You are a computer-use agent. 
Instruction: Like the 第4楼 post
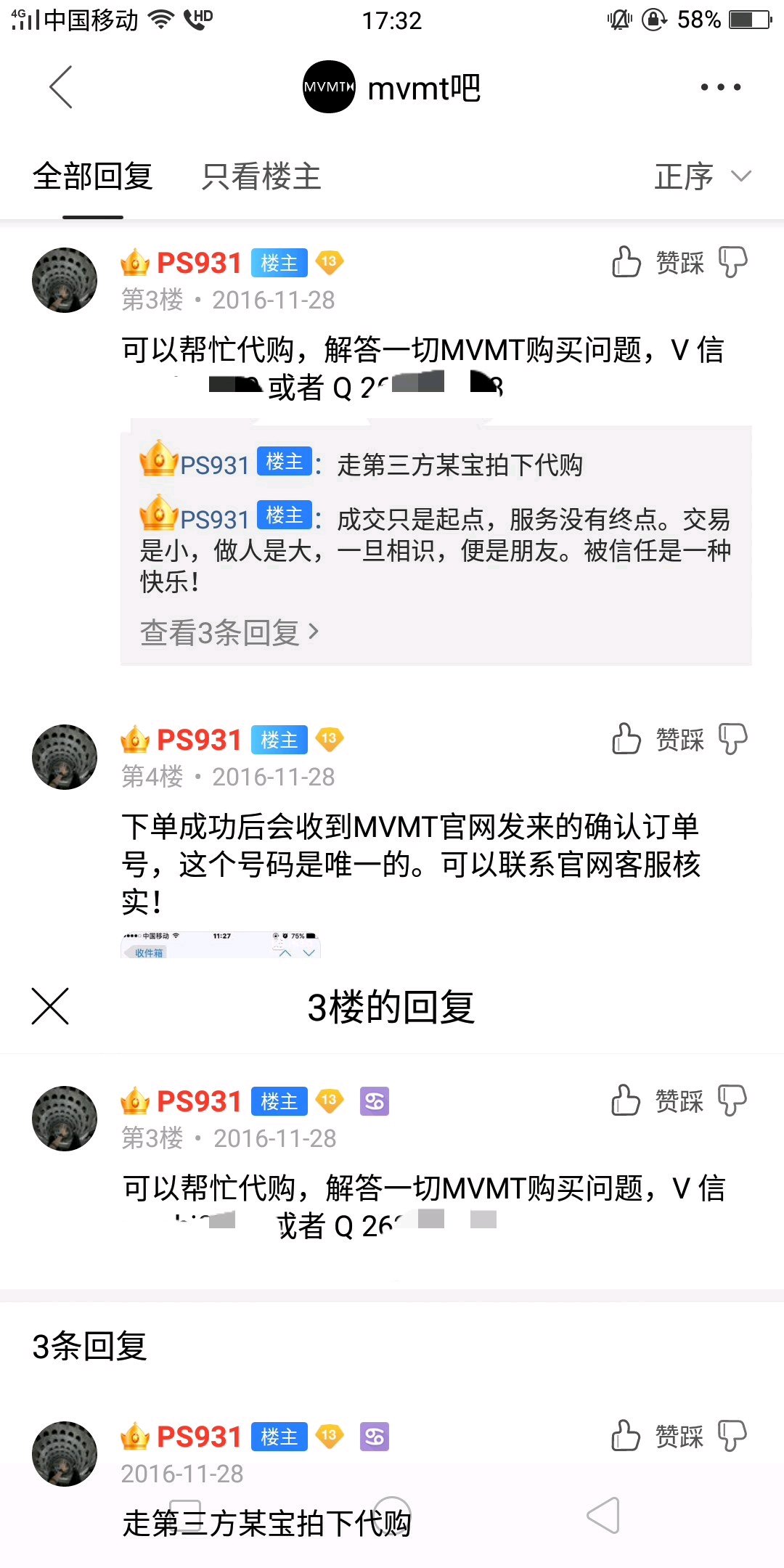[x=626, y=739]
